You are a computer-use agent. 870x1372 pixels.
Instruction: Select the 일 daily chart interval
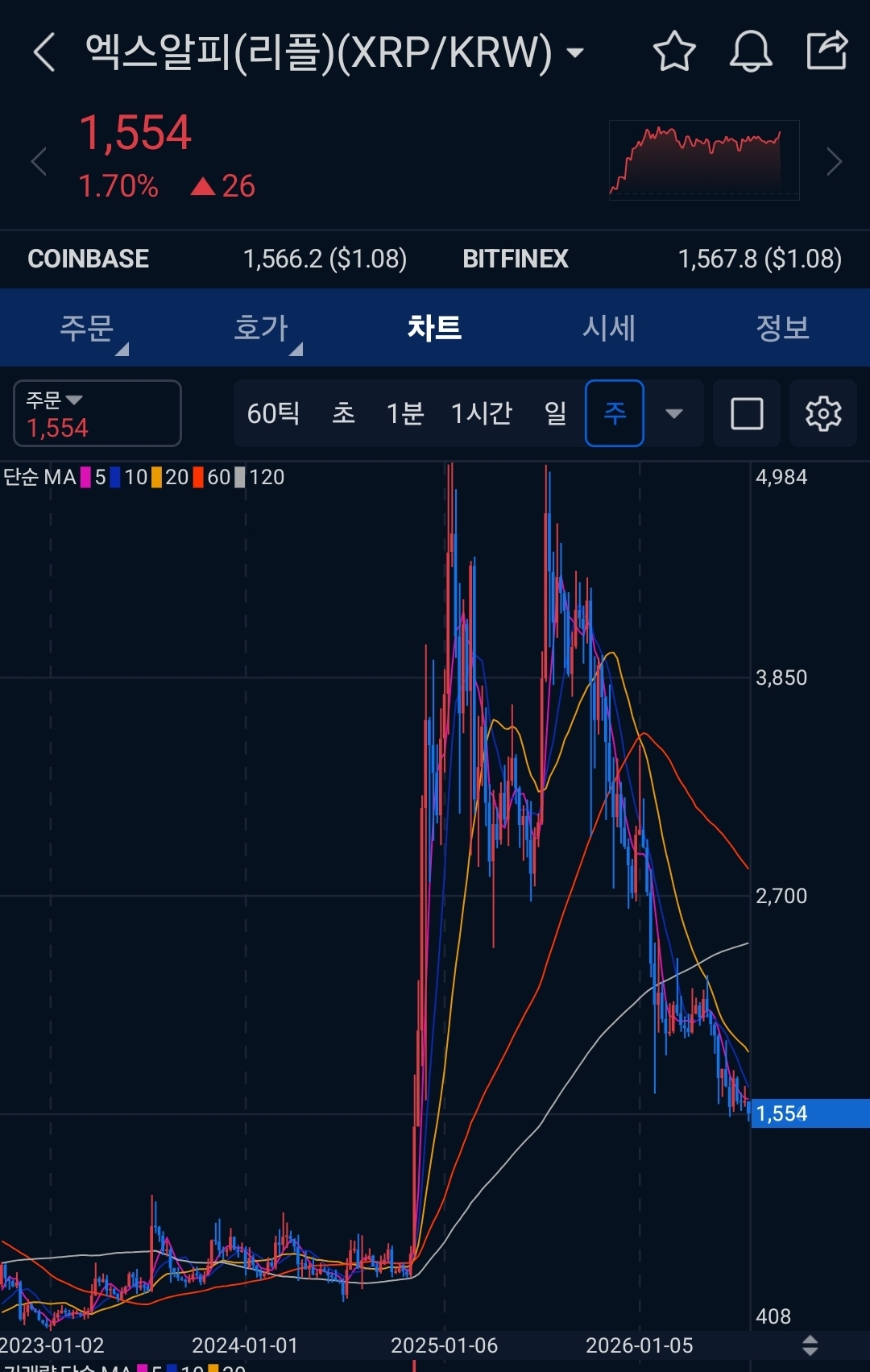(556, 413)
